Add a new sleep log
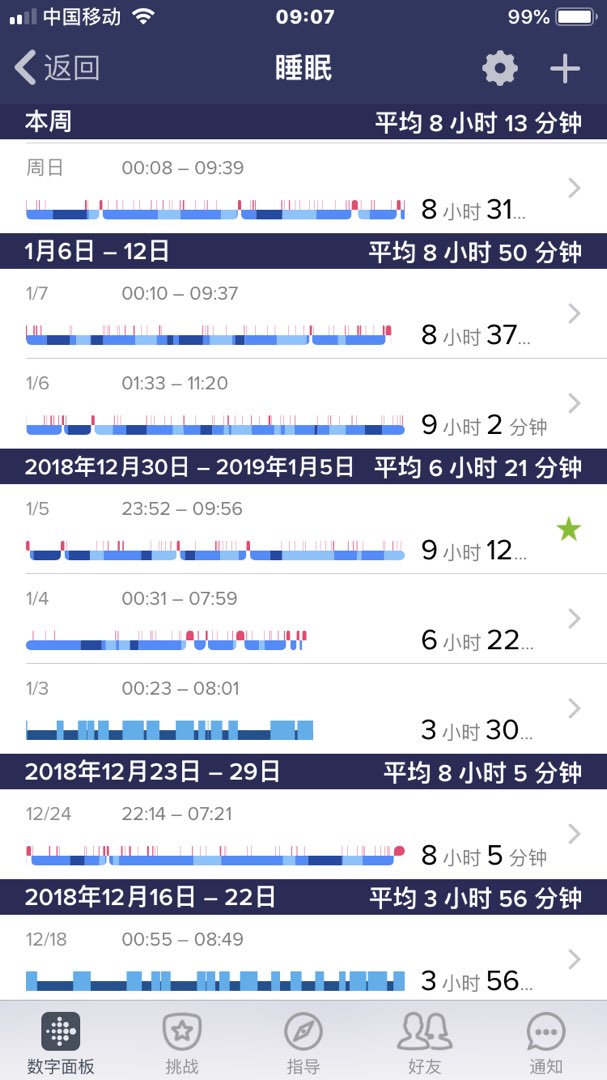 coord(565,68)
